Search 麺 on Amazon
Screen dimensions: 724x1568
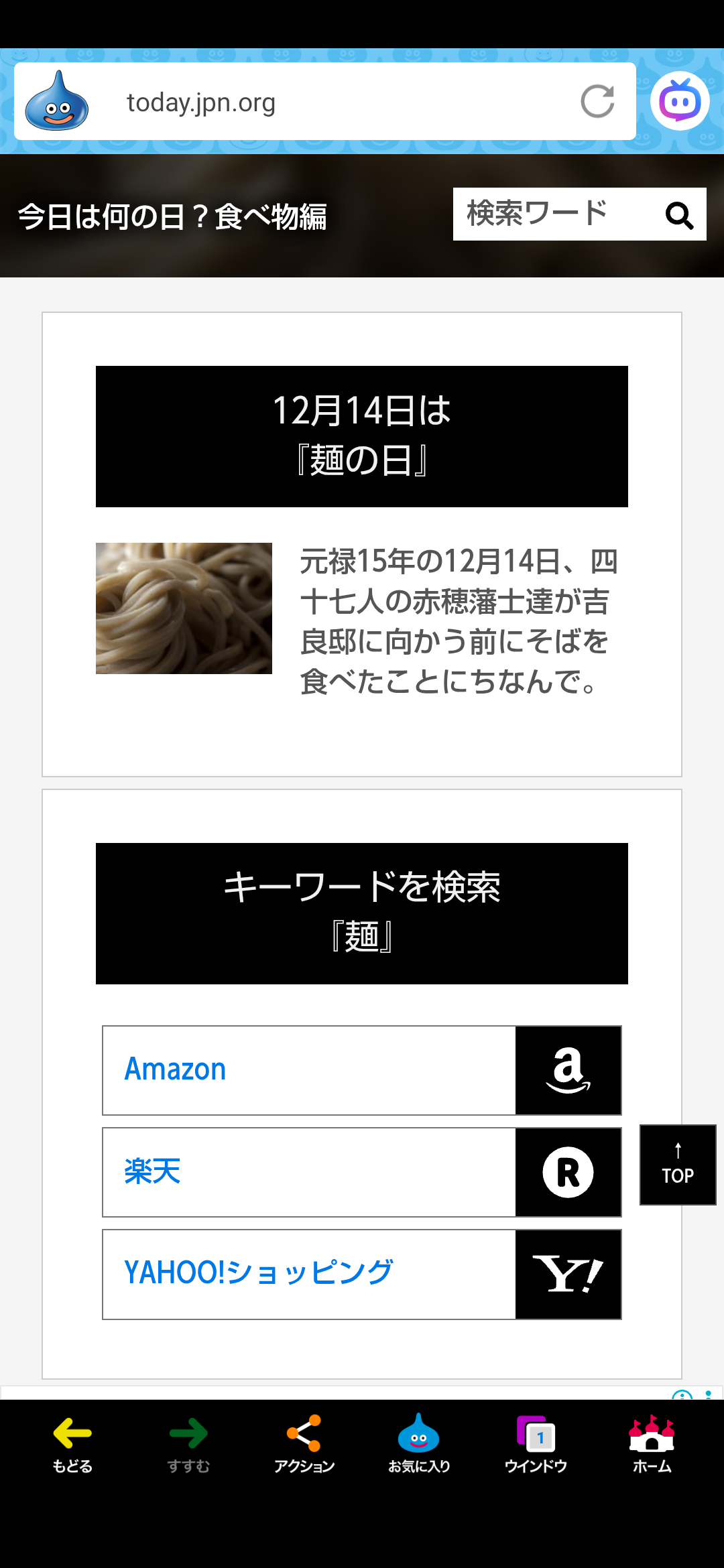click(362, 1070)
